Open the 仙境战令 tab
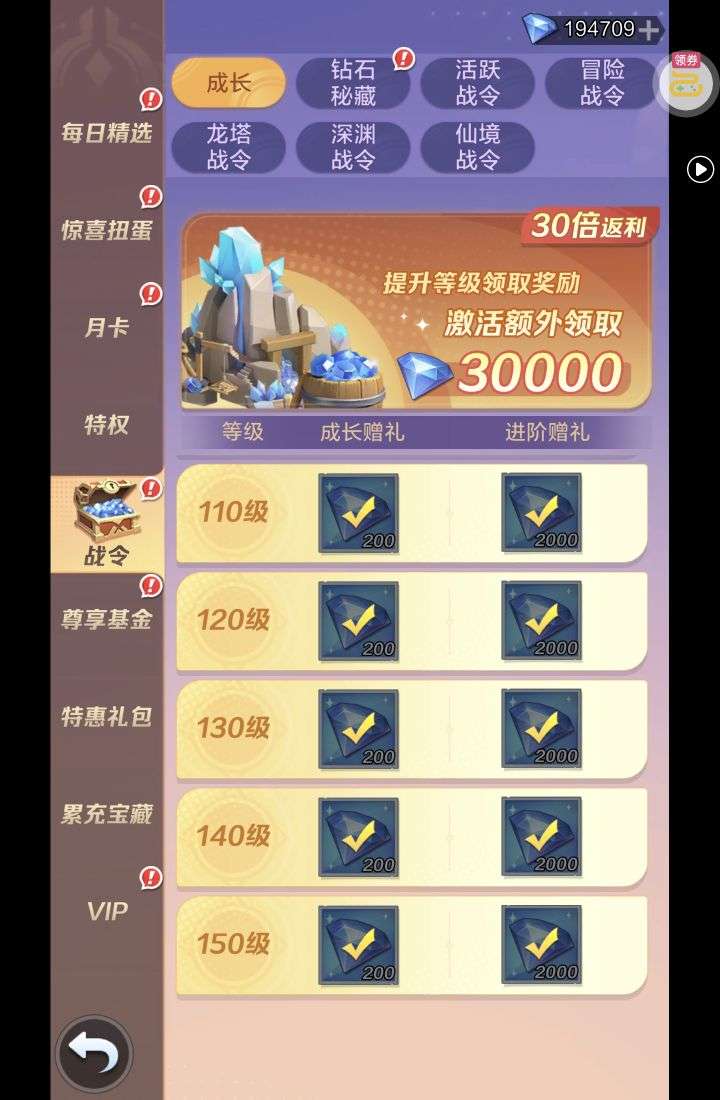Image resolution: width=720 pixels, height=1100 pixels. (x=477, y=147)
